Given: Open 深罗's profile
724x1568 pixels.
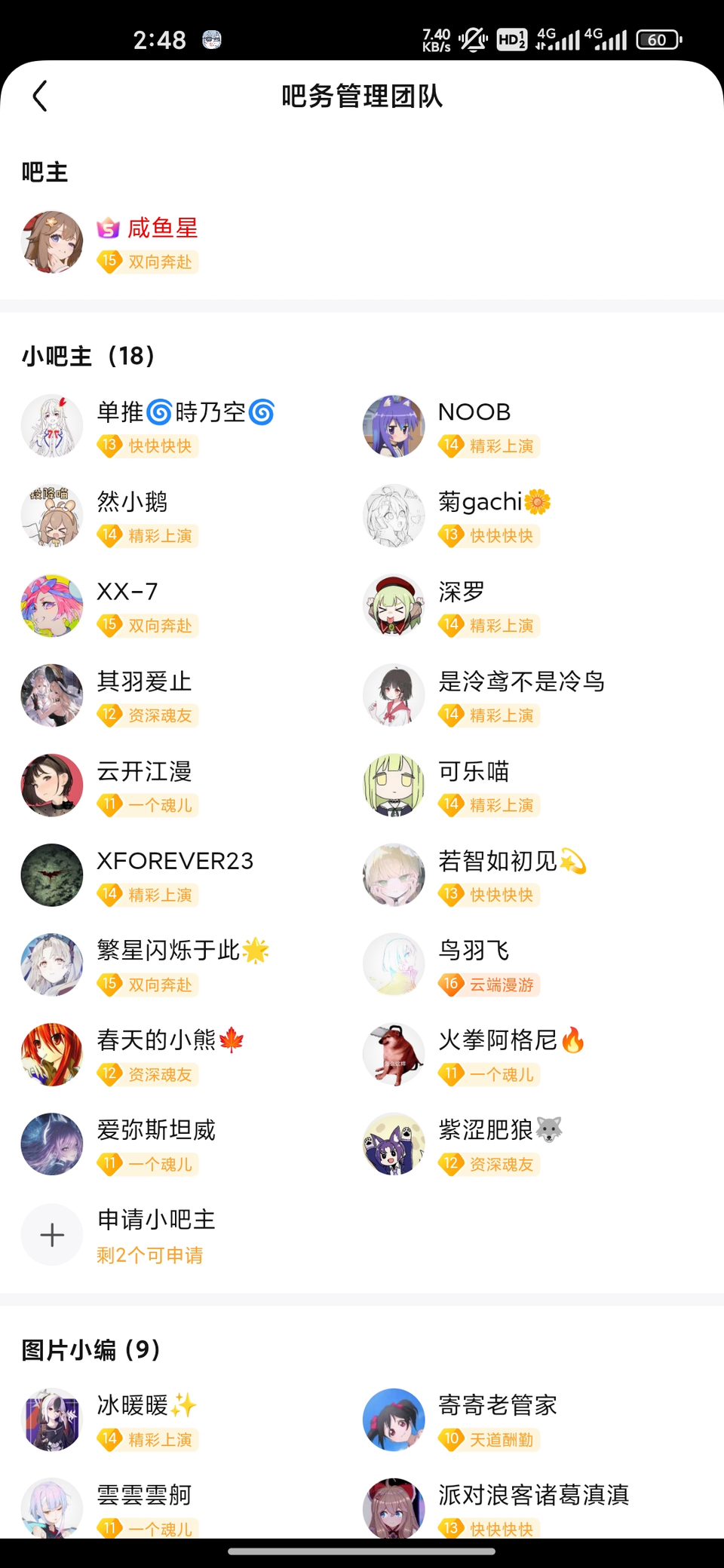Looking at the screenshot, I should click(x=461, y=592).
